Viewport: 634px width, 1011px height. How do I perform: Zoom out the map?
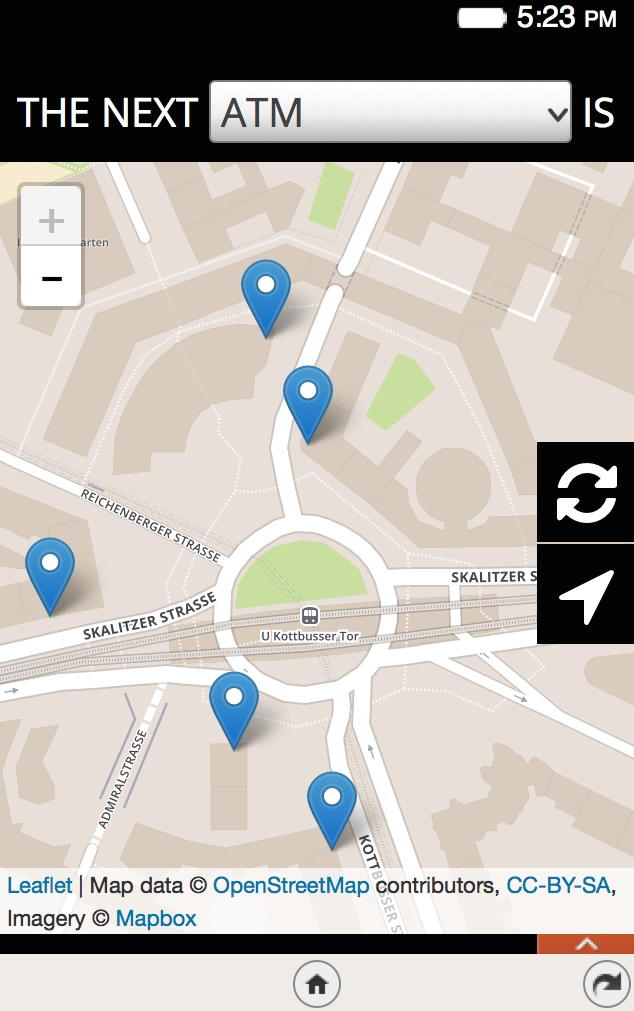(x=51, y=277)
